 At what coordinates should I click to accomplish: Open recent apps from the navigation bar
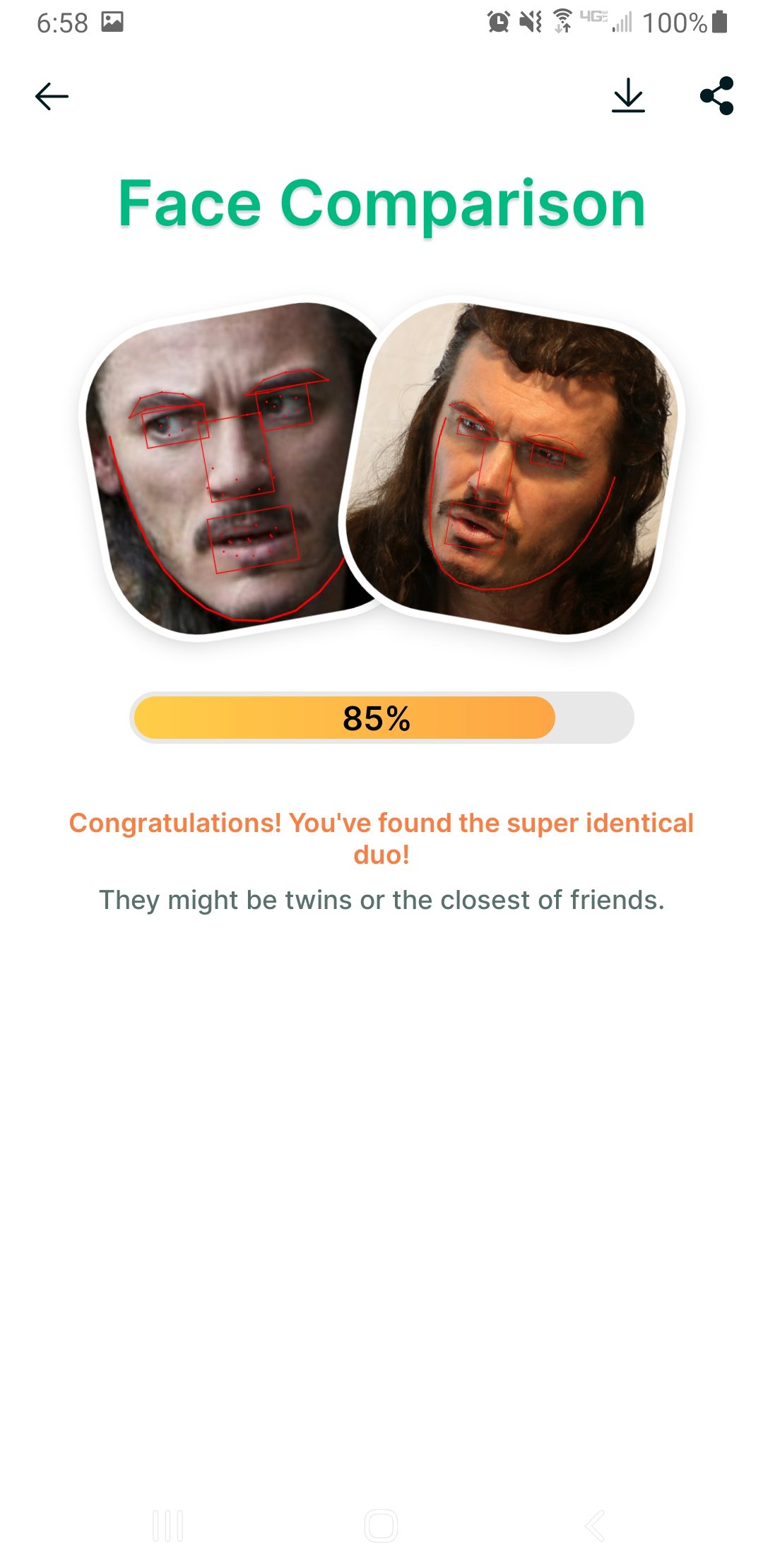(x=167, y=1526)
